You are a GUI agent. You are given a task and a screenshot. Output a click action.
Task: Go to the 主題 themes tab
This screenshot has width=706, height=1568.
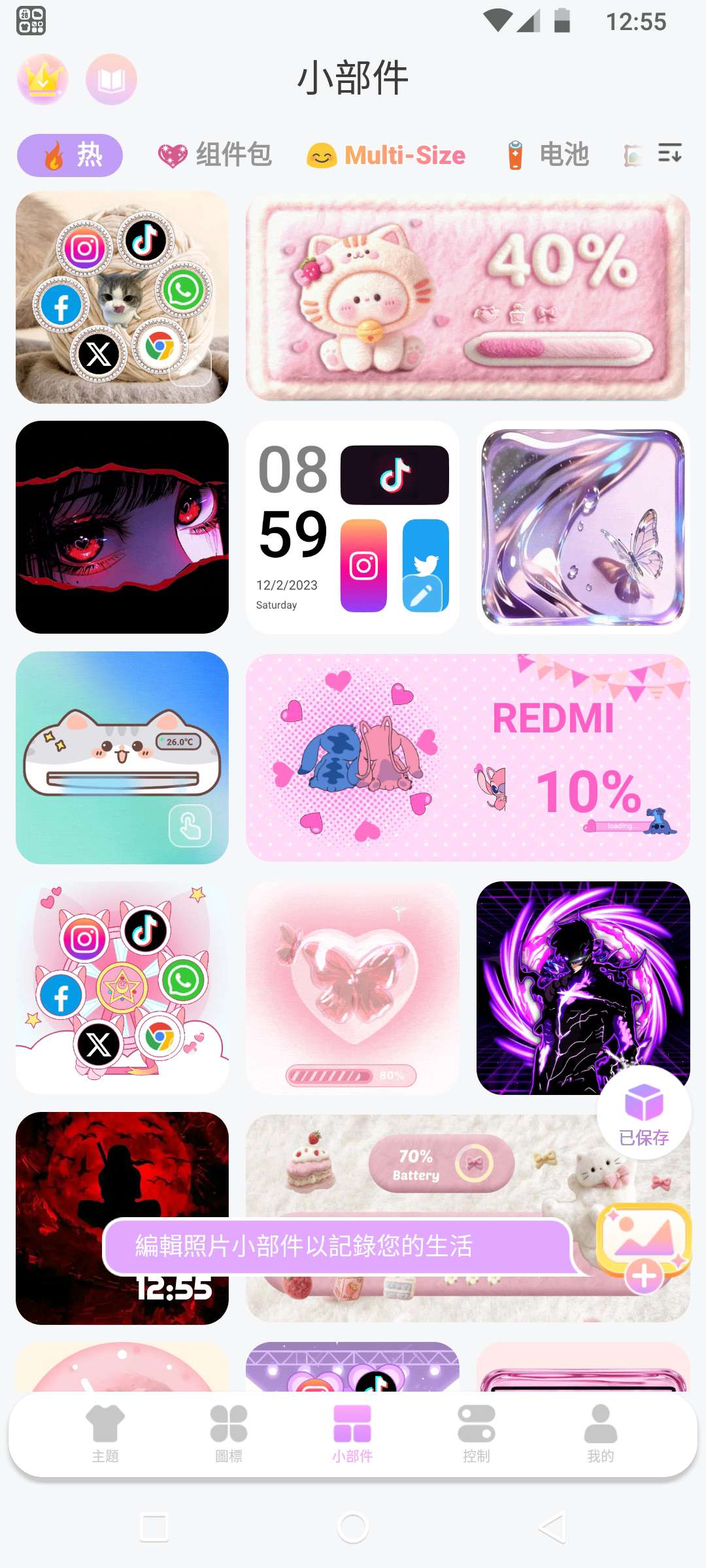105,1433
